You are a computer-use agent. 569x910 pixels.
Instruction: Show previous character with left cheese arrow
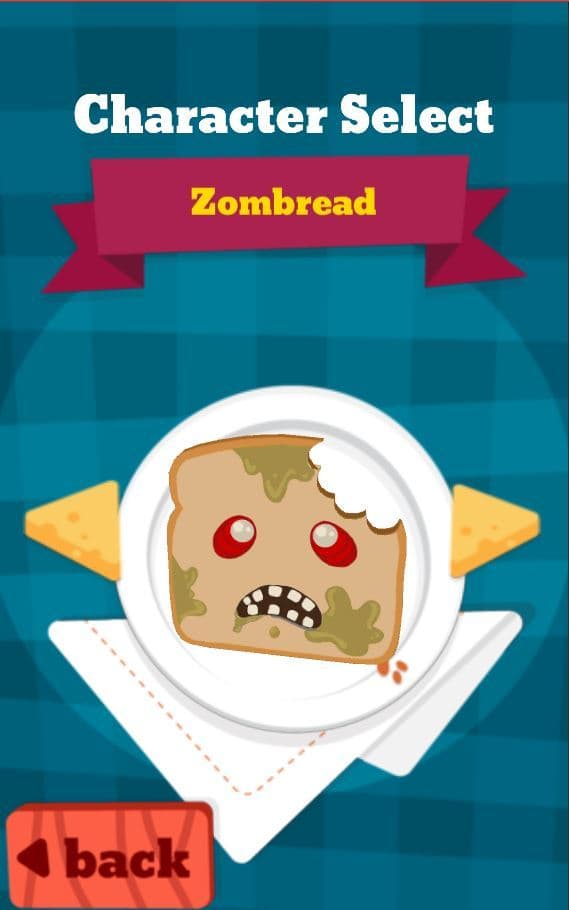tap(73, 530)
